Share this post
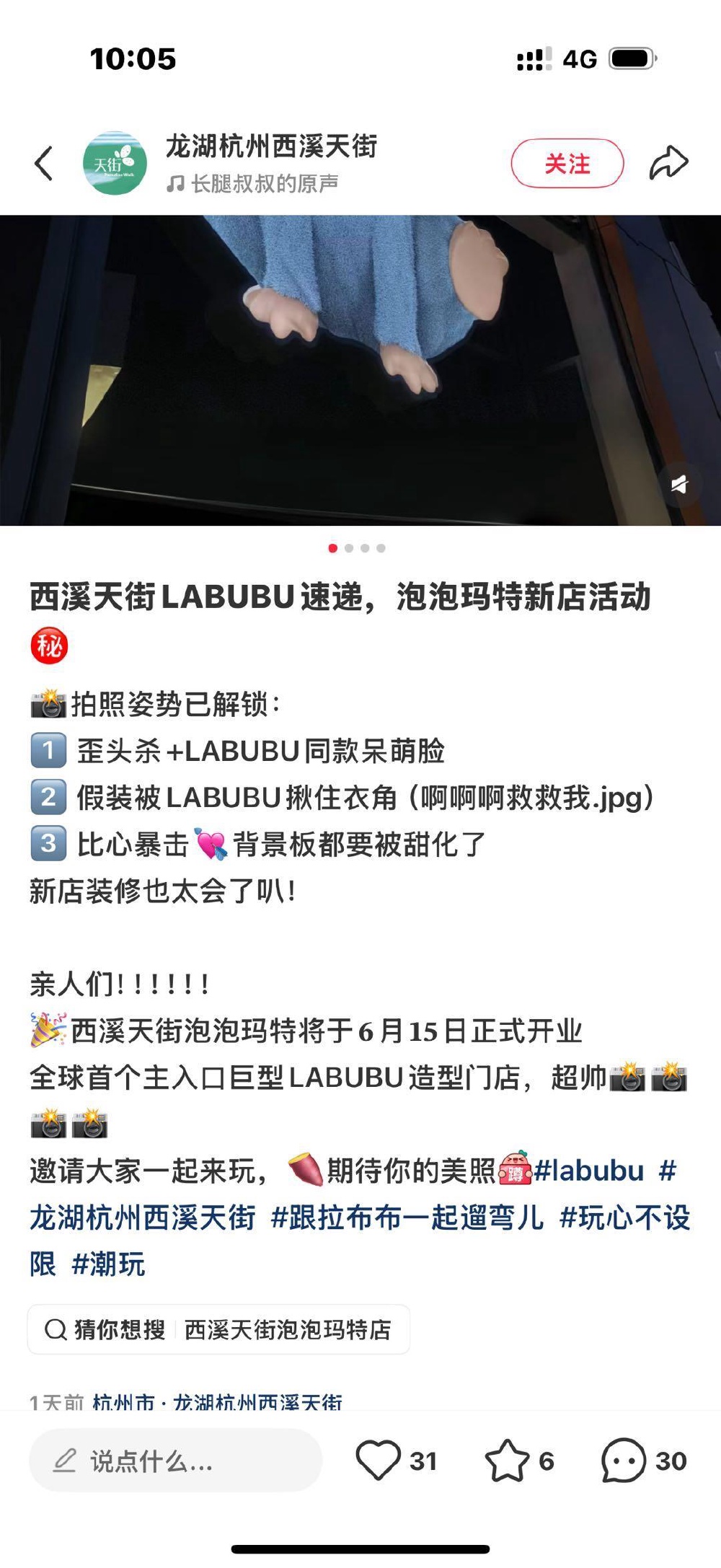Screen dimensions: 721x1568 (x=668, y=163)
